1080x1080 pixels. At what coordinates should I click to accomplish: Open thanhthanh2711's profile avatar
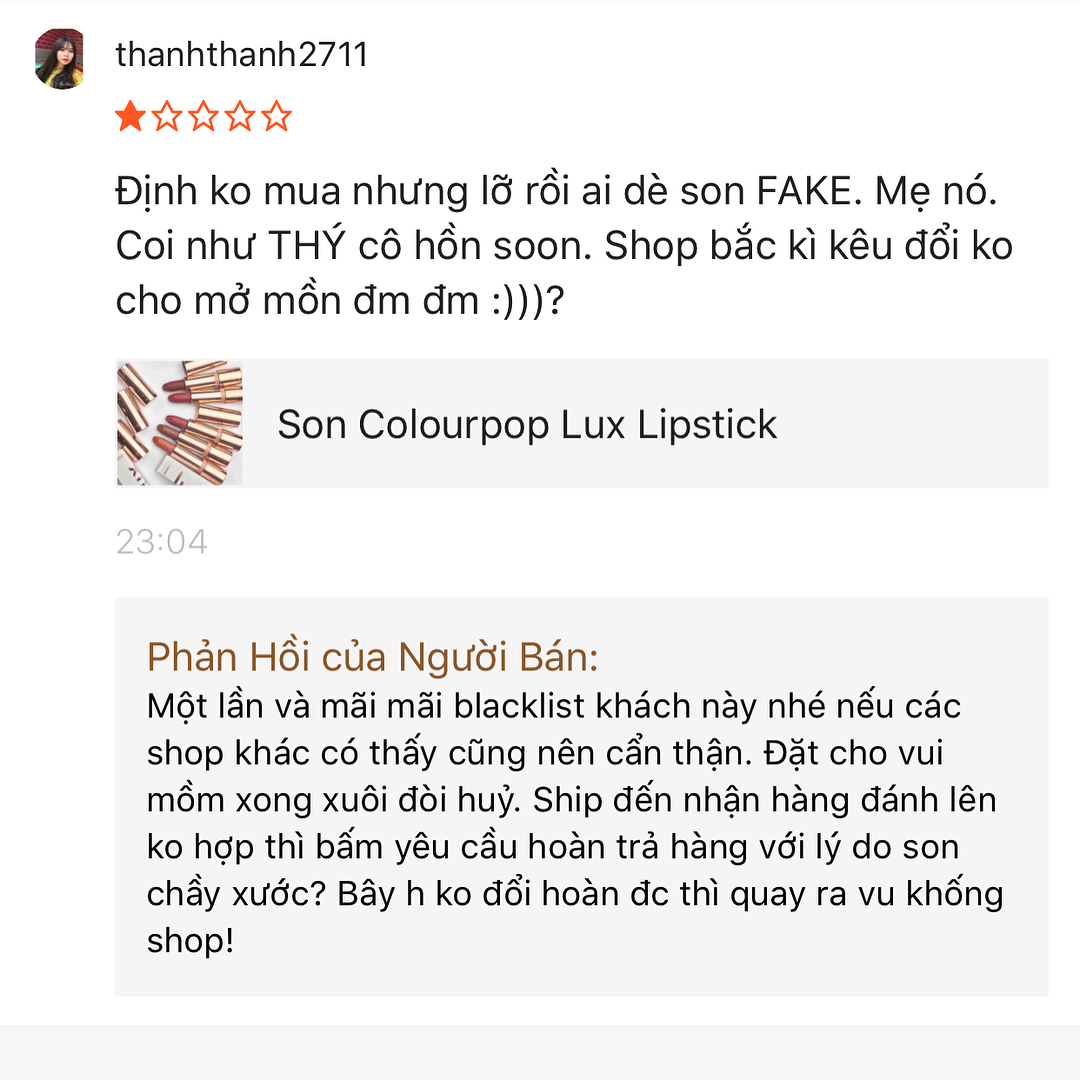point(59,59)
